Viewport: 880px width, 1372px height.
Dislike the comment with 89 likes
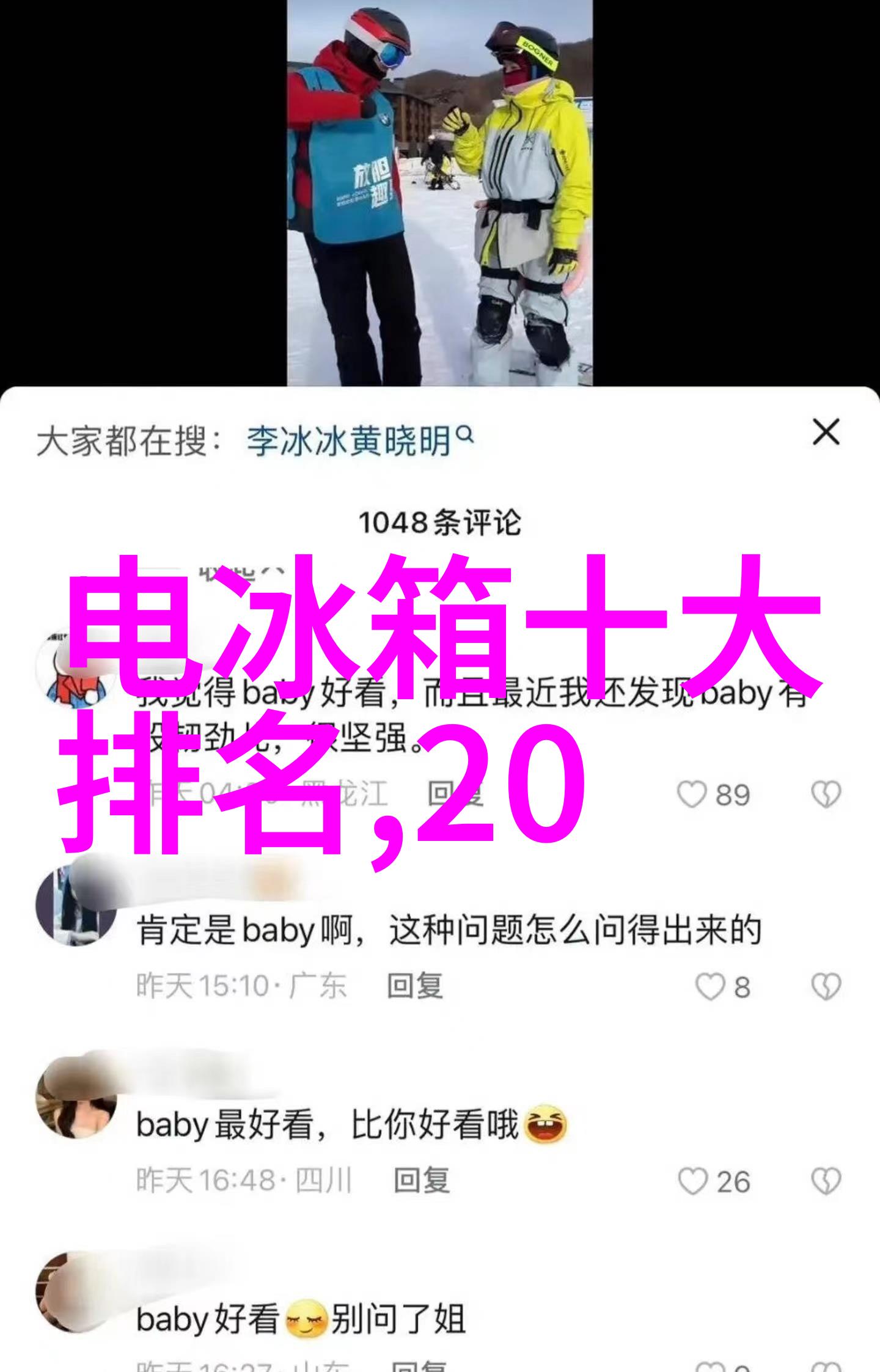tap(826, 794)
